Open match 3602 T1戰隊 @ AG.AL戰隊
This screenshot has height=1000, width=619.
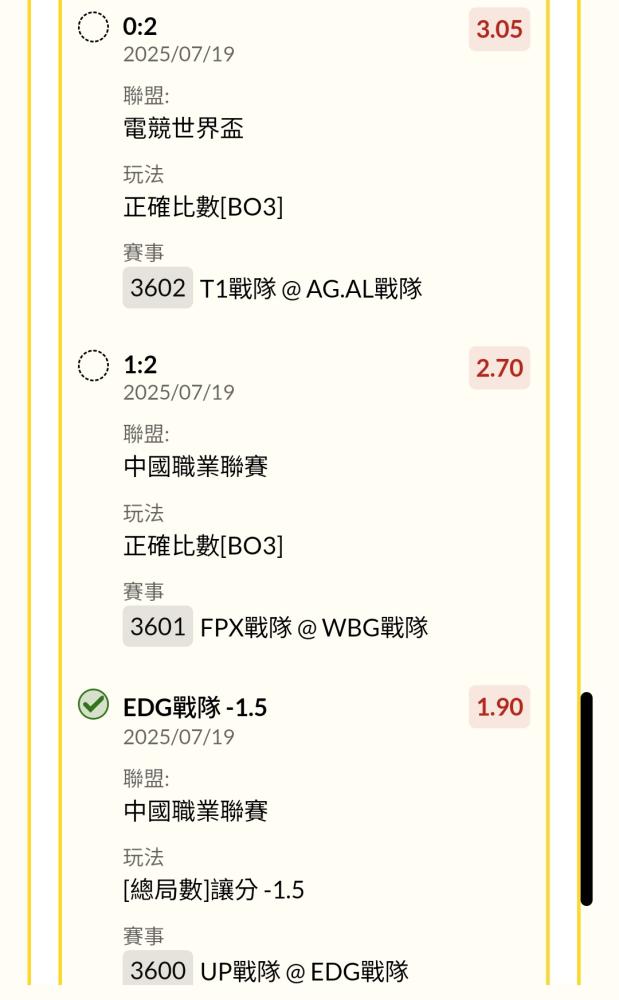(272, 288)
